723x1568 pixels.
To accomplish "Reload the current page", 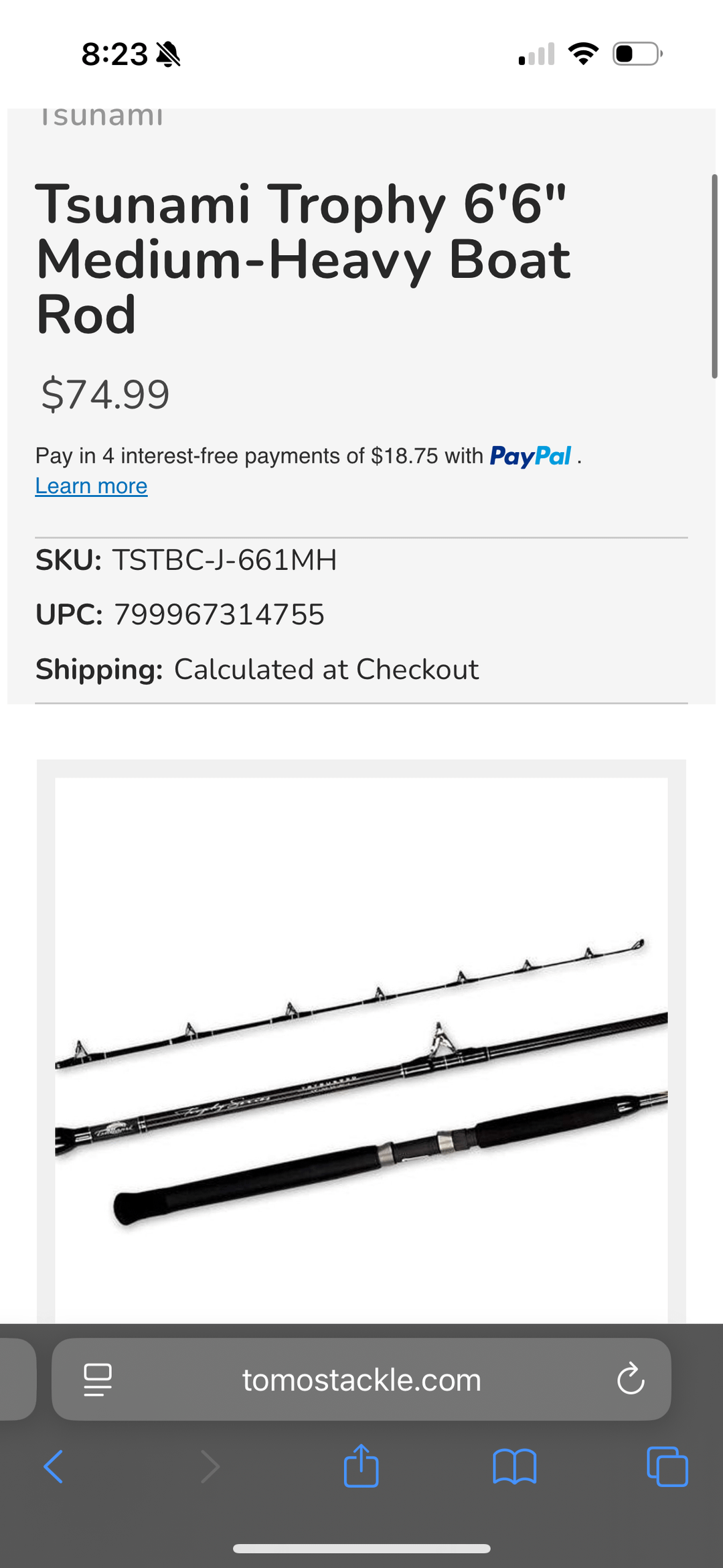I will [630, 1380].
